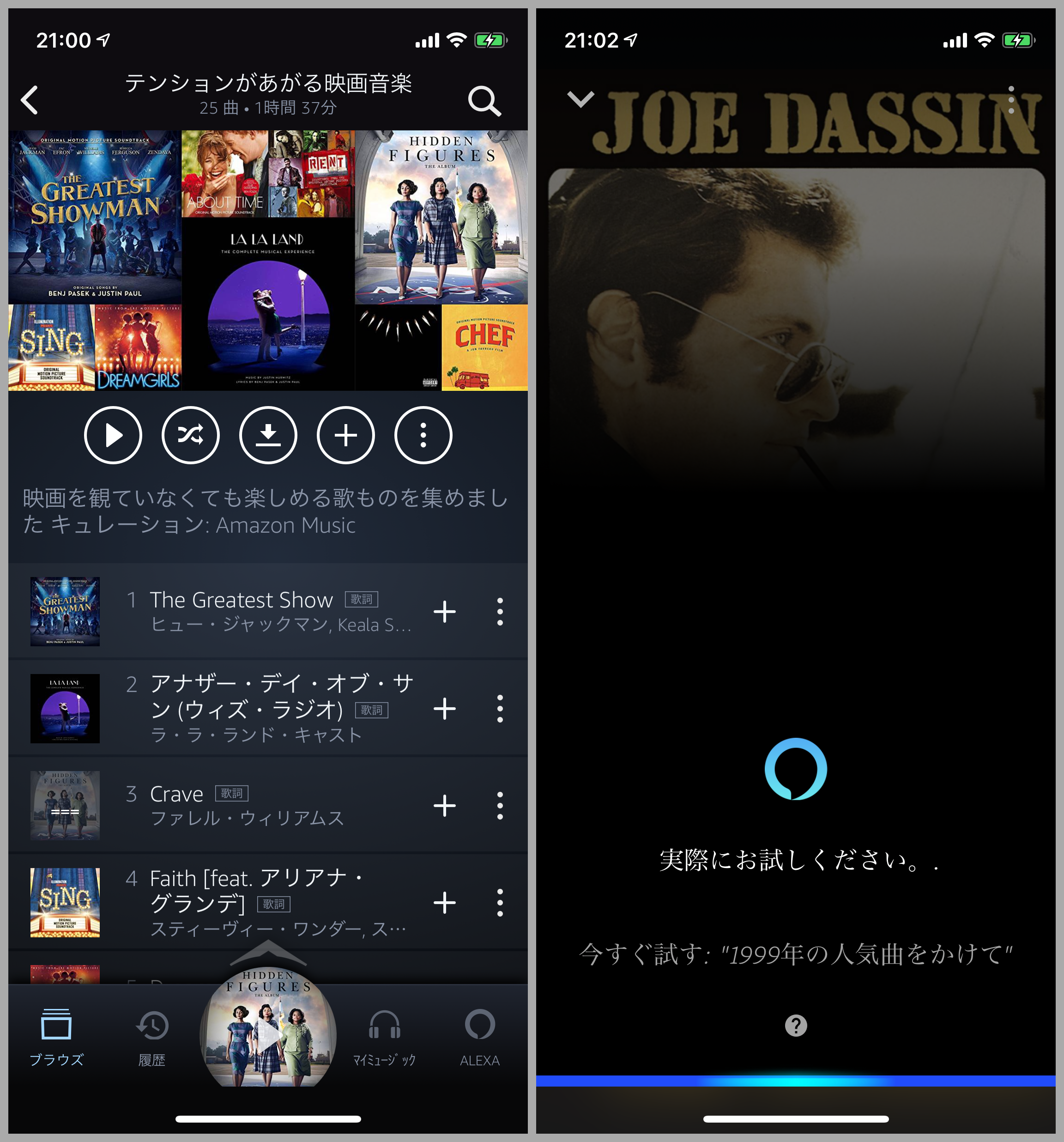The height and width of the screenshot is (1142, 1064).
Task: Open more options for The Greatest Show
Action: pos(500,612)
